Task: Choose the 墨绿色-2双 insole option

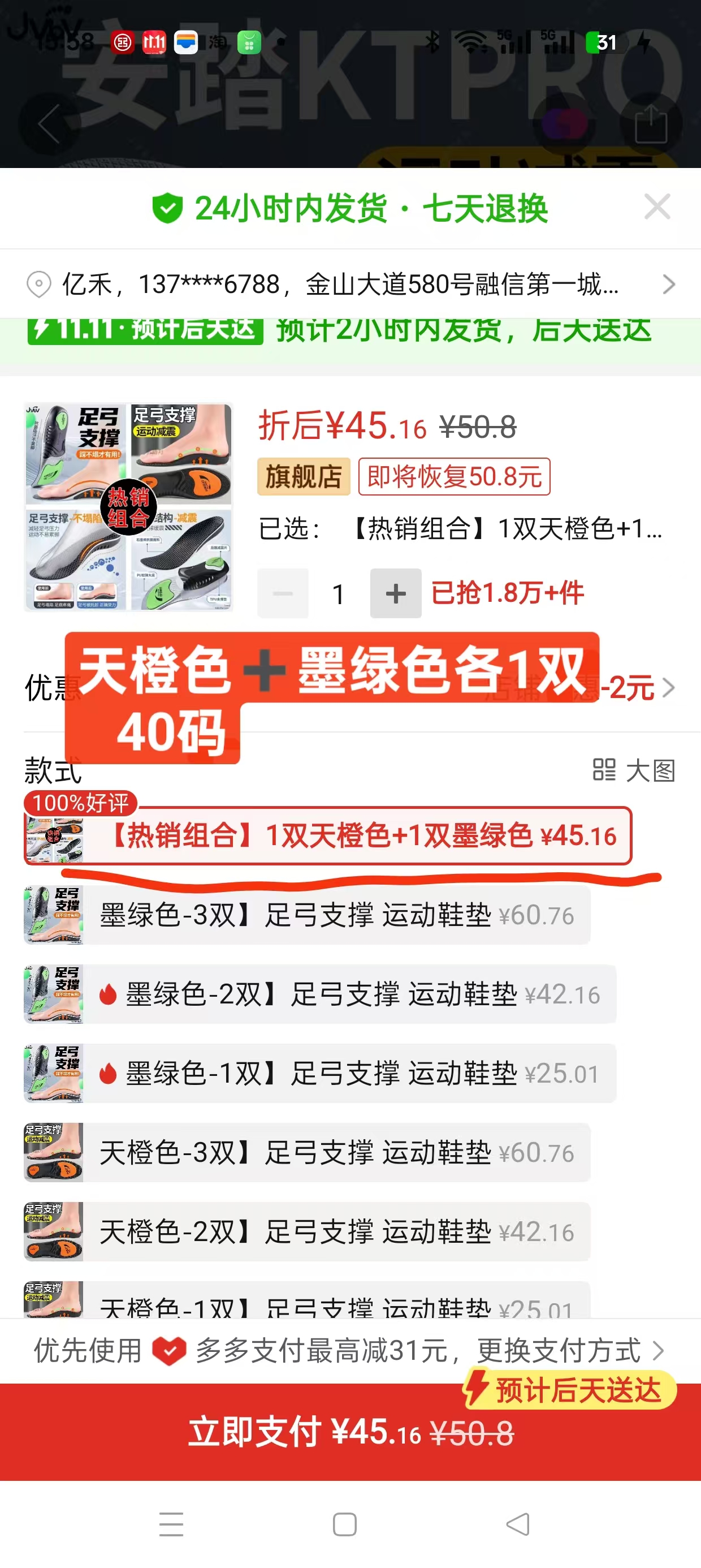Action: click(x=319, y=994)
